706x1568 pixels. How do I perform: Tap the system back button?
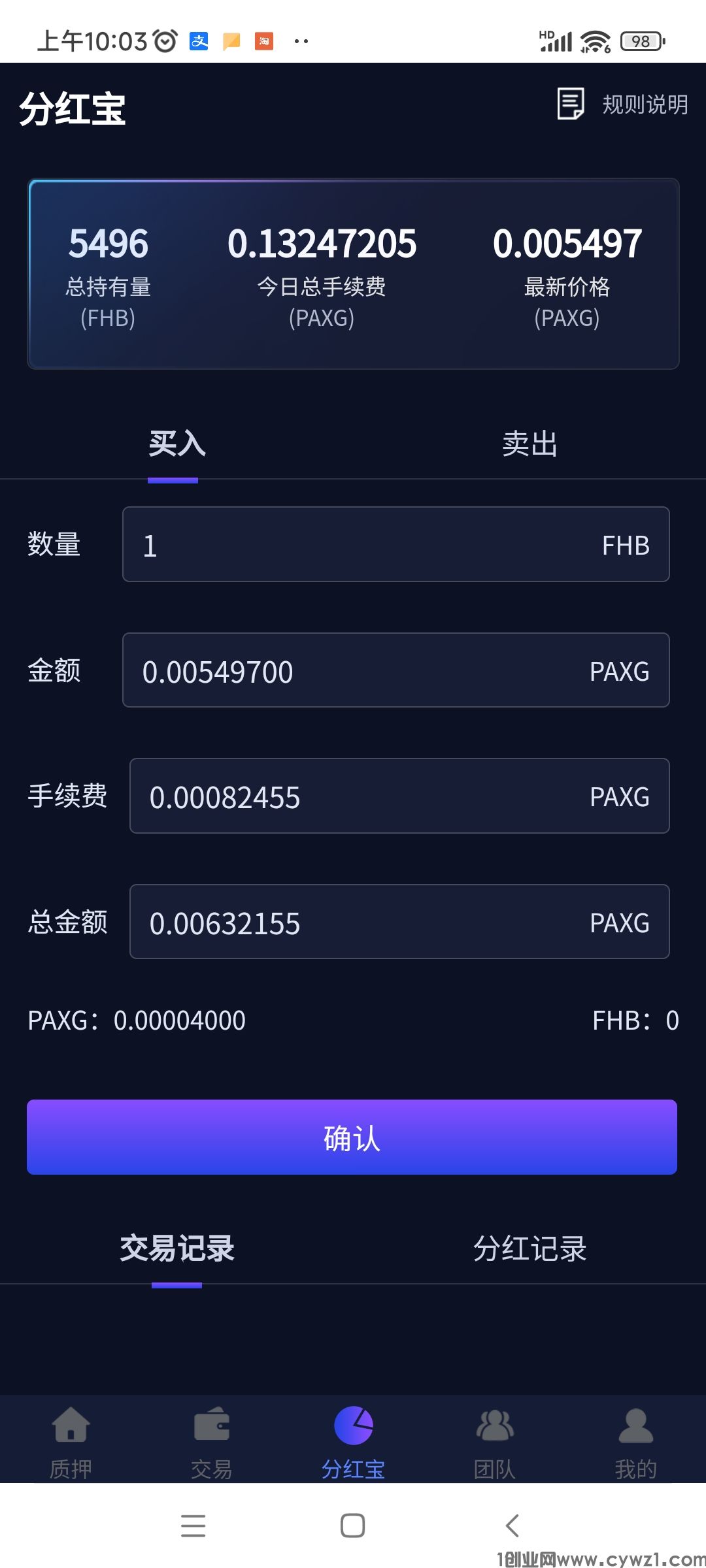pos(513,1526)
